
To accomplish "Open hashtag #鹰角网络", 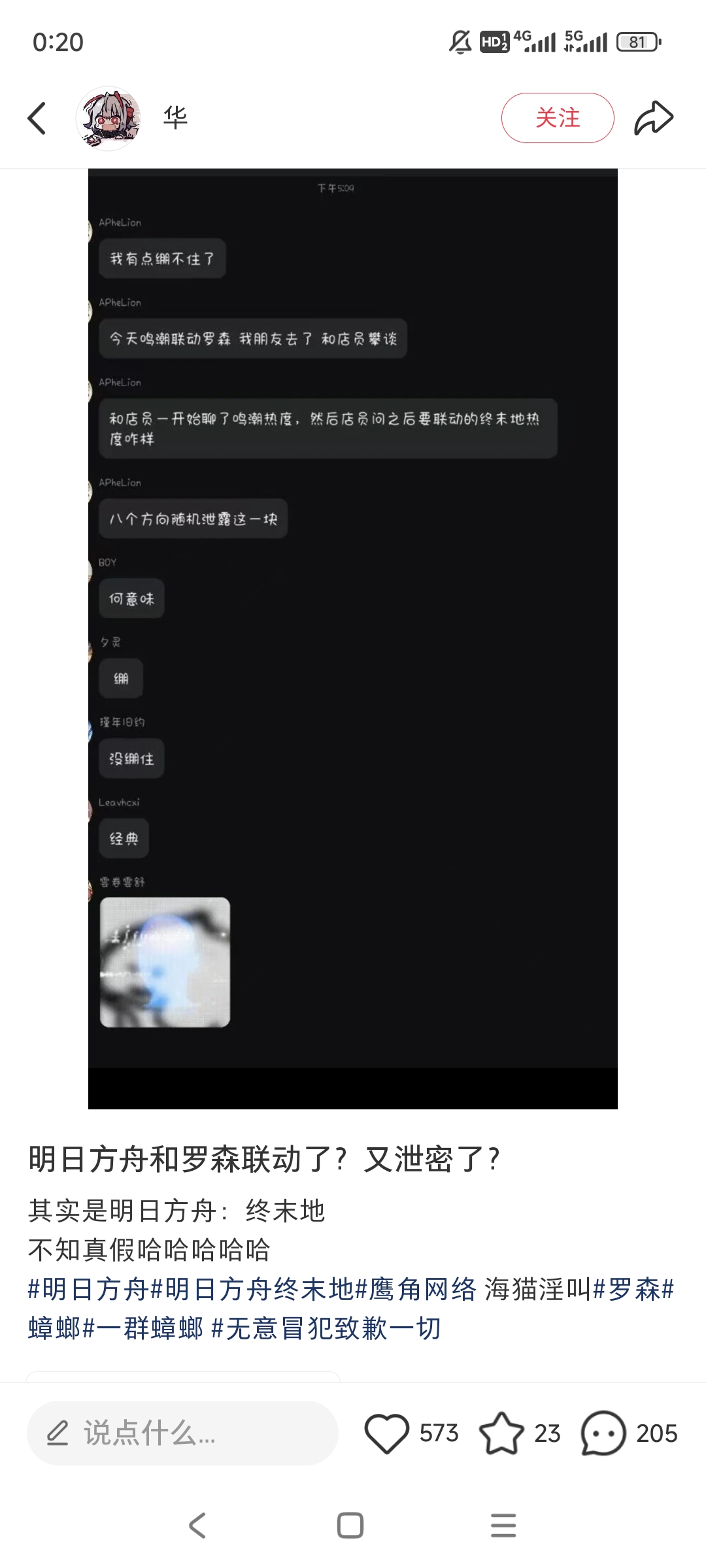I will coord(416,1289).
